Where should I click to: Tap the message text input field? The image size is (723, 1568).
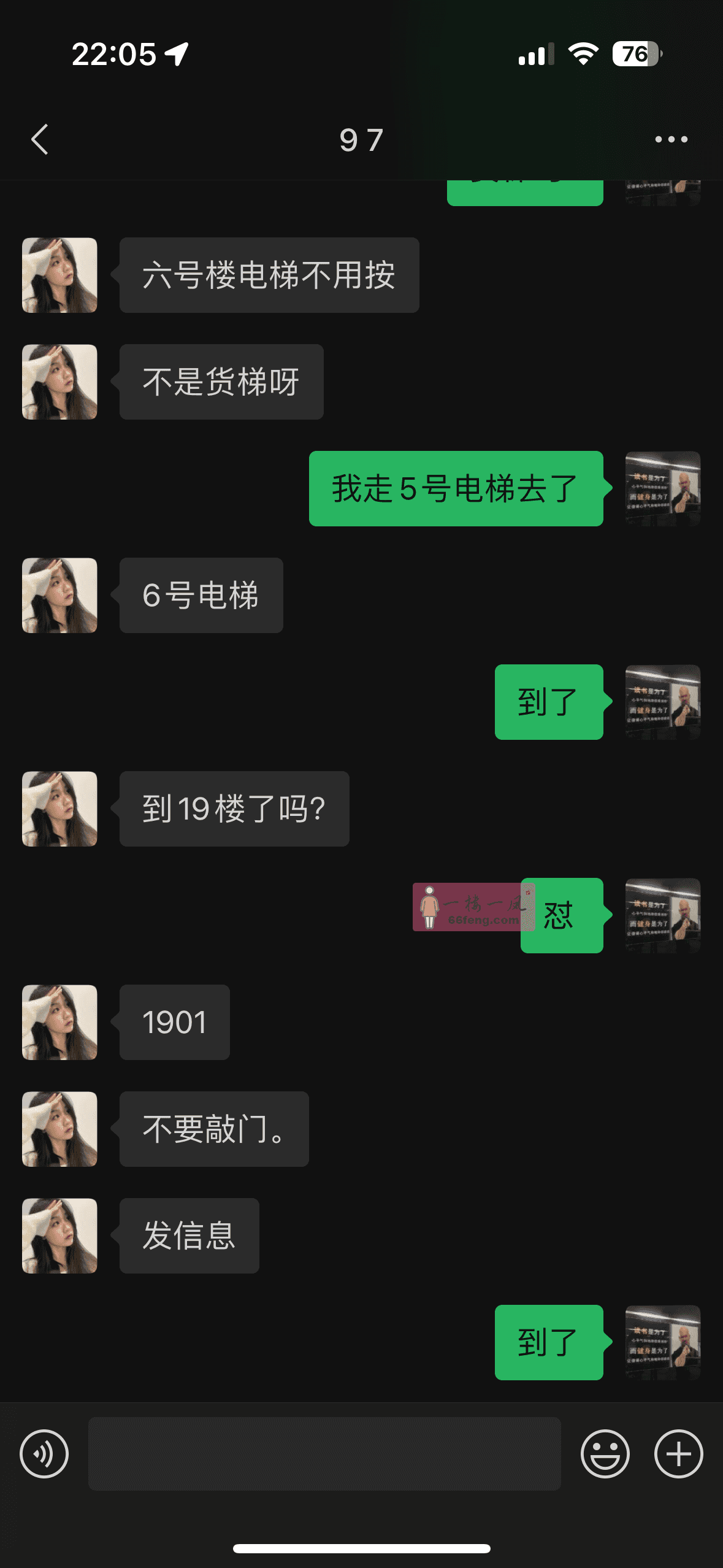point(325,1453)
